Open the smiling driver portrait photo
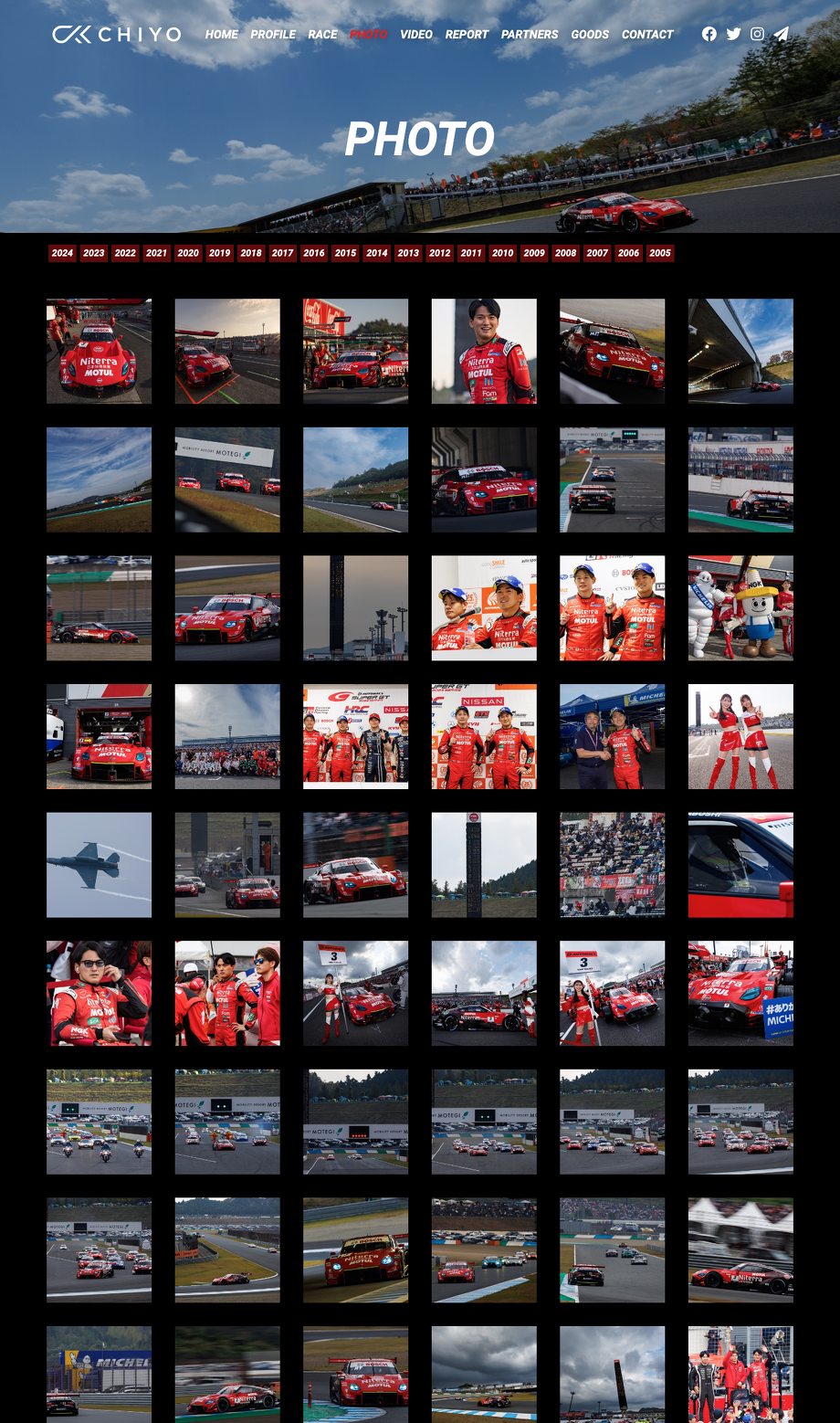Screen dimensions: 840x1423 coord(484,351)
